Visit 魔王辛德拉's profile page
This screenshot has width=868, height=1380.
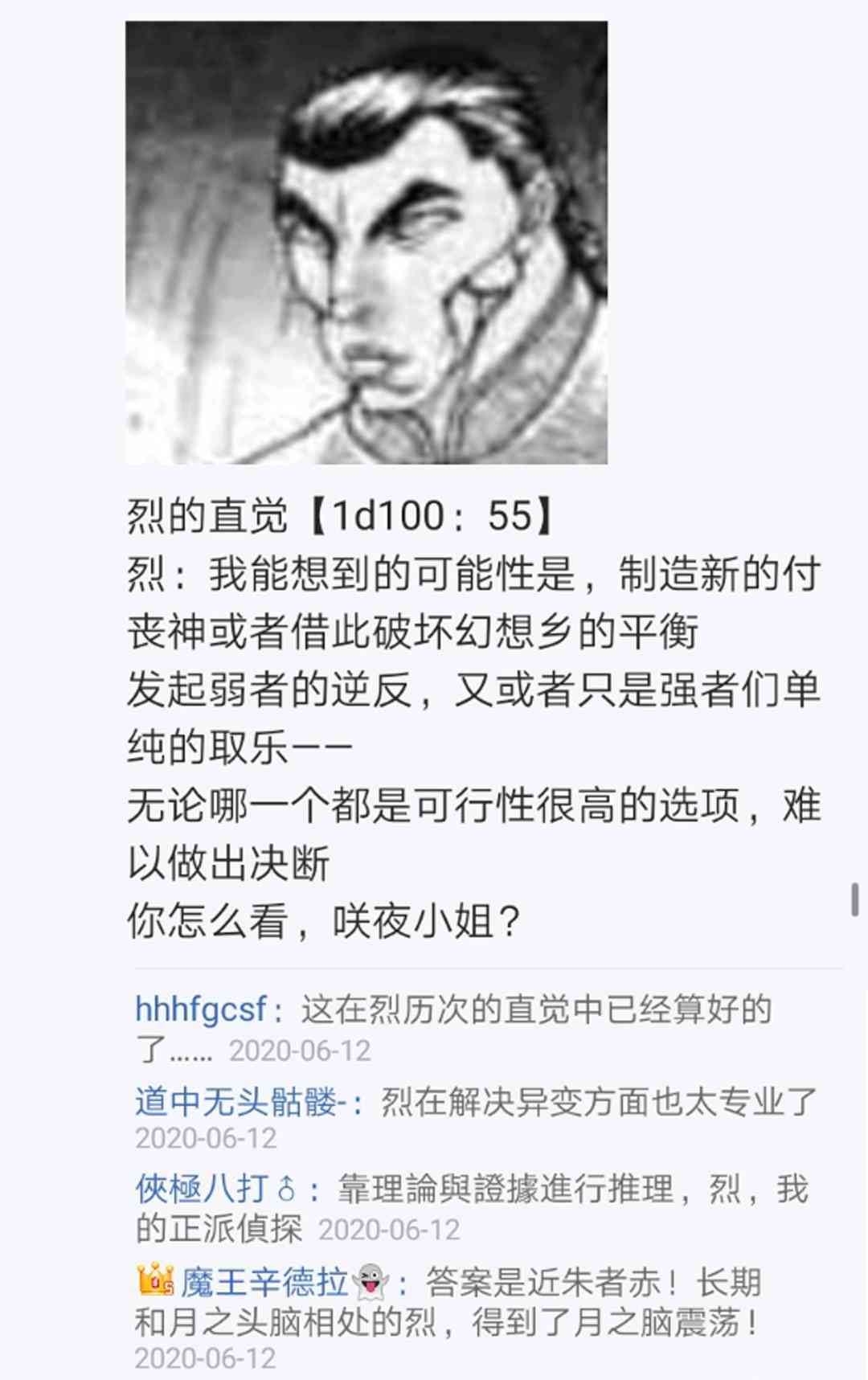tap(263, 1282)
